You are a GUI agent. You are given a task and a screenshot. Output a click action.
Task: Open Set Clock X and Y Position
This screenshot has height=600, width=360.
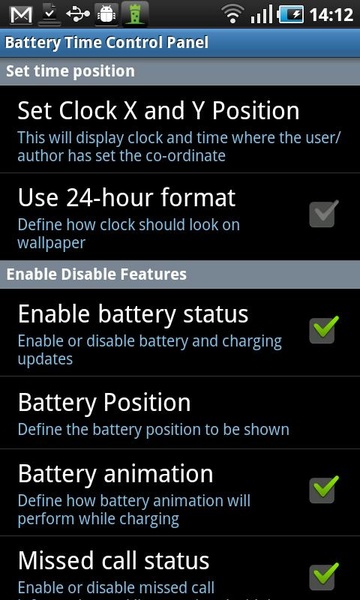[180, 129]
